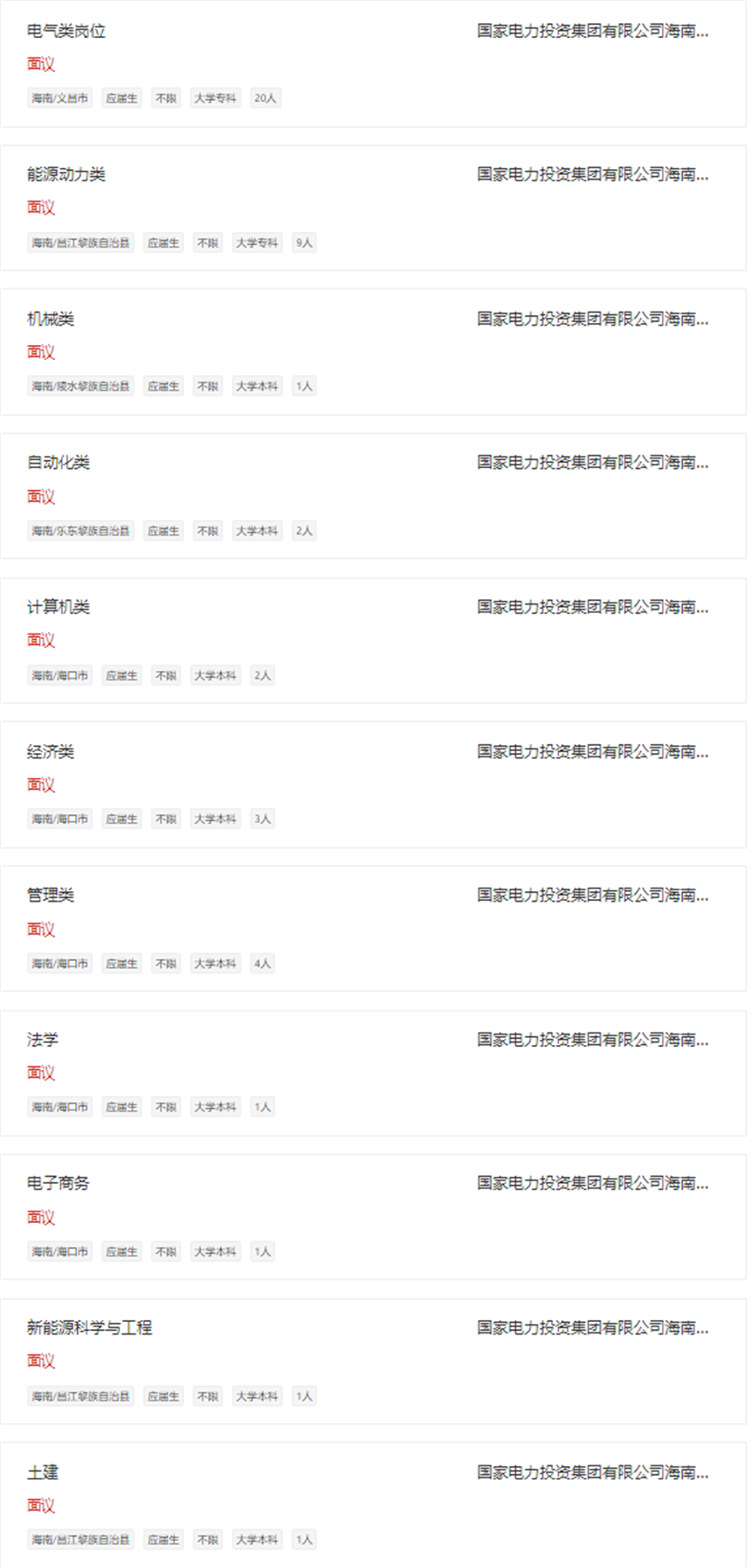
Task: Open the 电子商务 position details
Action: click(x=58, y=1183)
